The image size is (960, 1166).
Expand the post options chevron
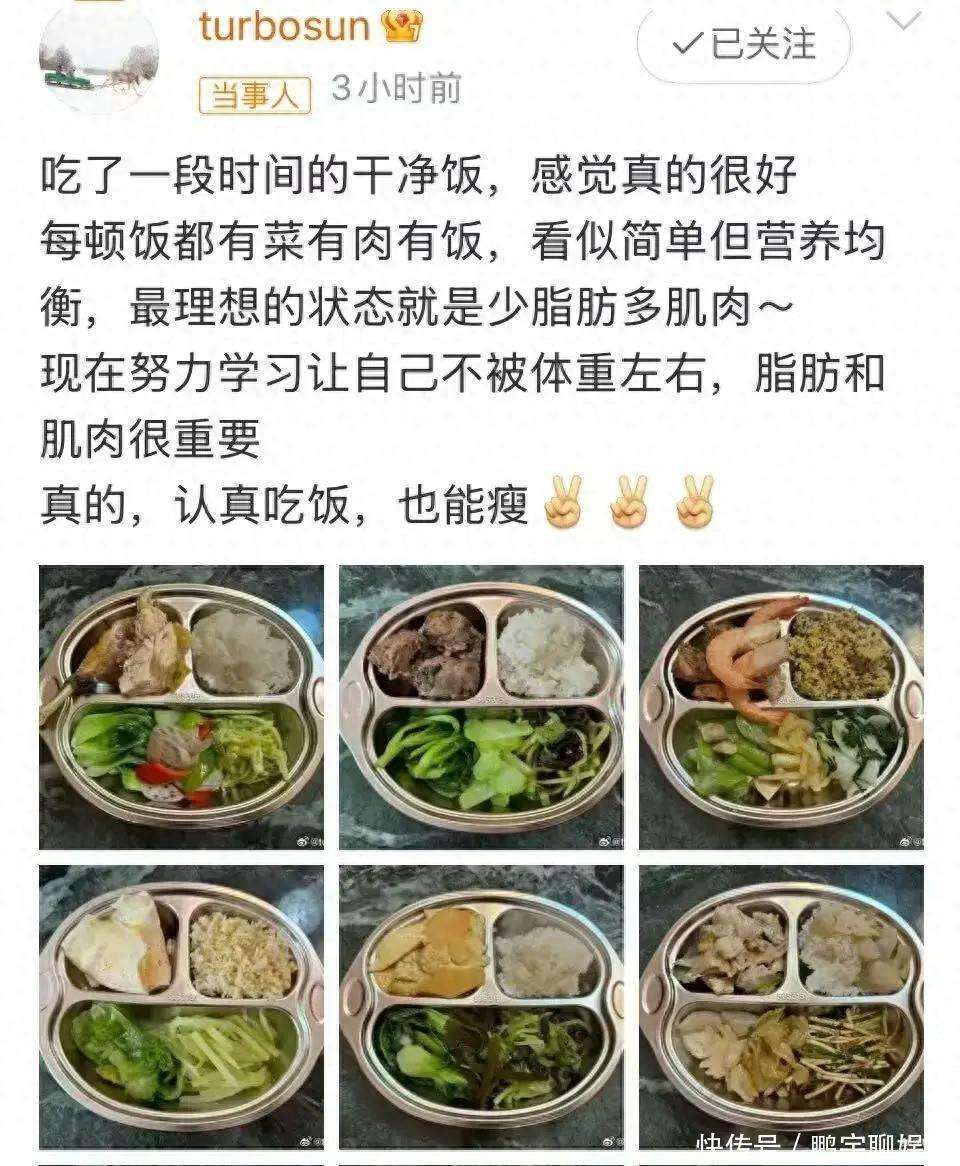905,21
